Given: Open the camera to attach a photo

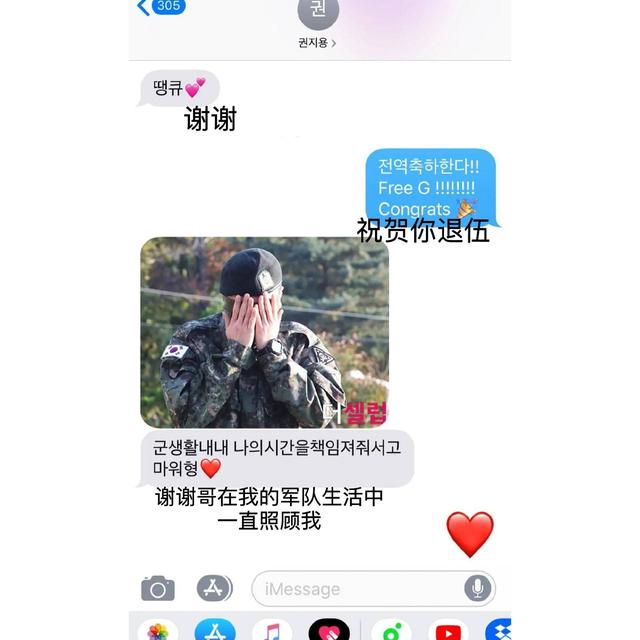Looking at the screenshot, I should click(158, 588).
